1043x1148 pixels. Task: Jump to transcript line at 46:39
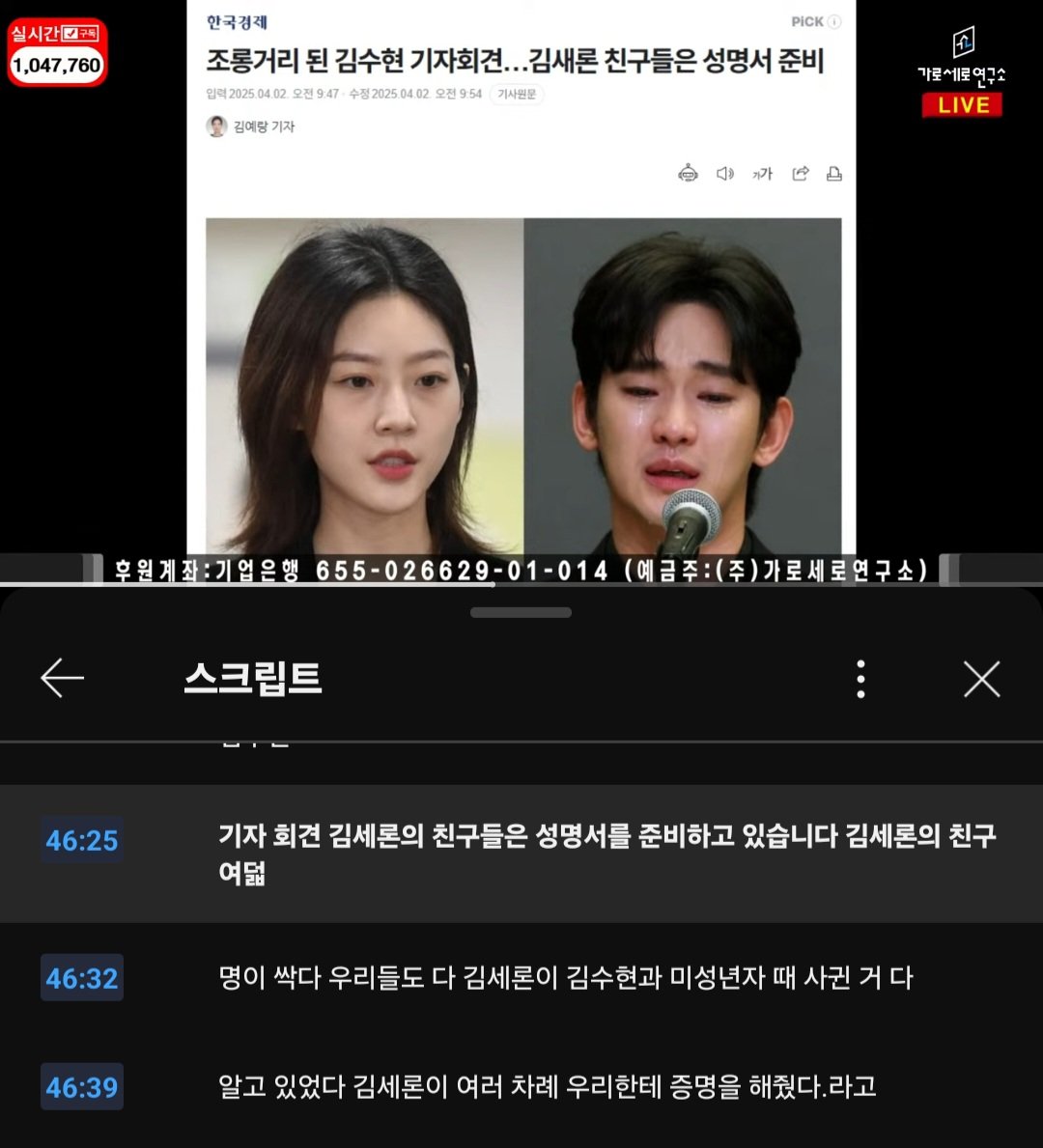[82, 1087]
